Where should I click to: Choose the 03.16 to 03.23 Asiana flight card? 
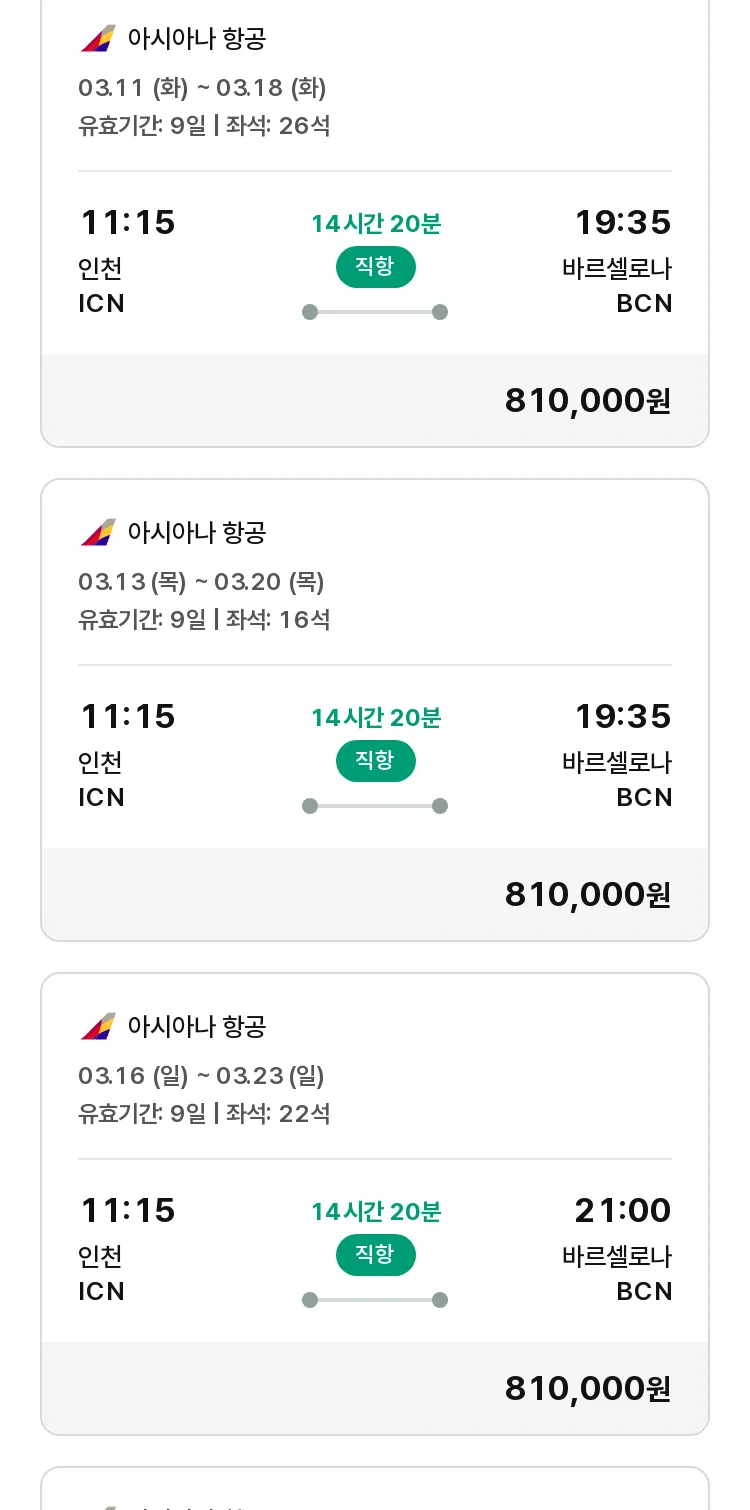tap(375, 1204)
